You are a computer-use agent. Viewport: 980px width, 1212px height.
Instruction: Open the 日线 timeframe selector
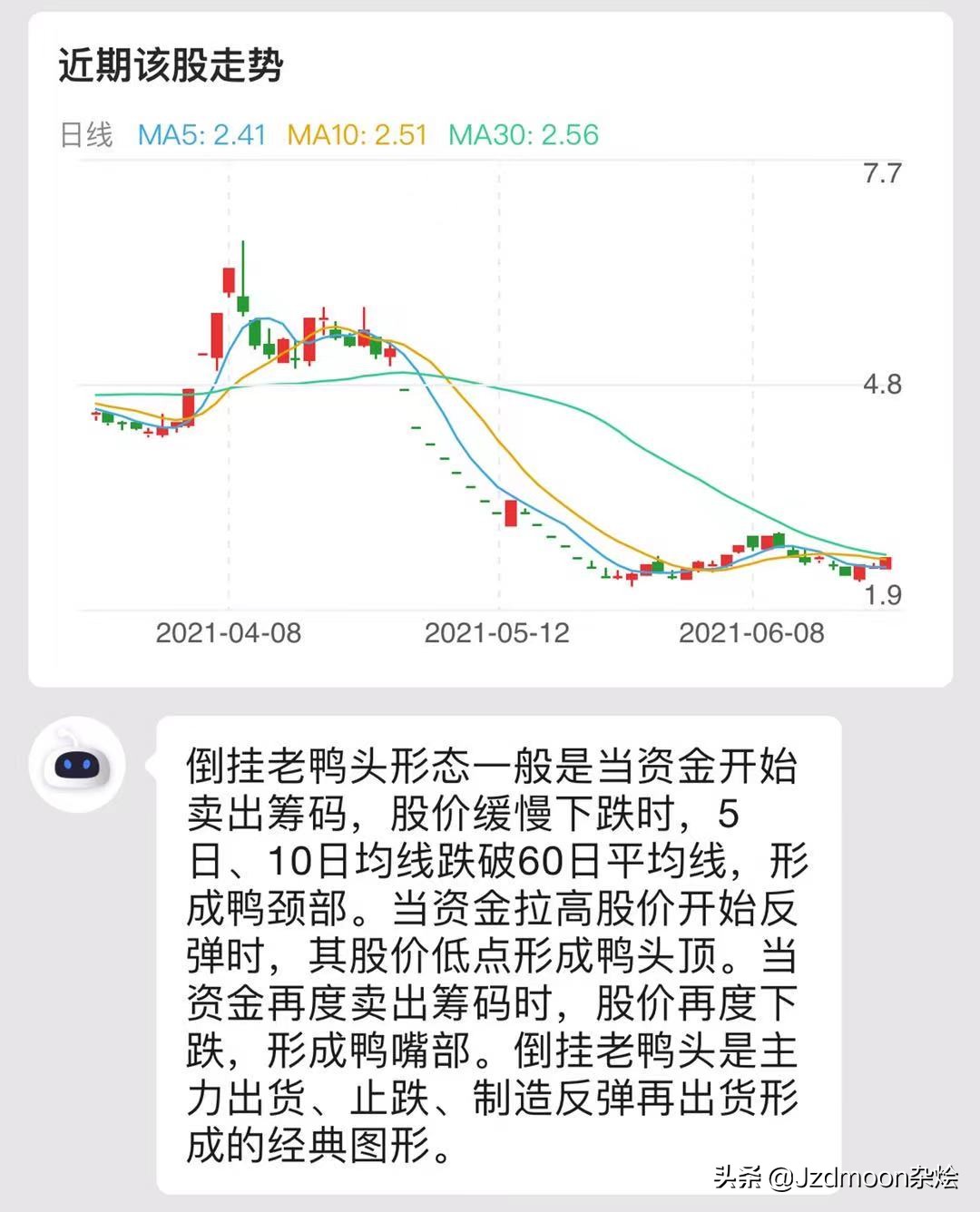click(x=88, y=133)
